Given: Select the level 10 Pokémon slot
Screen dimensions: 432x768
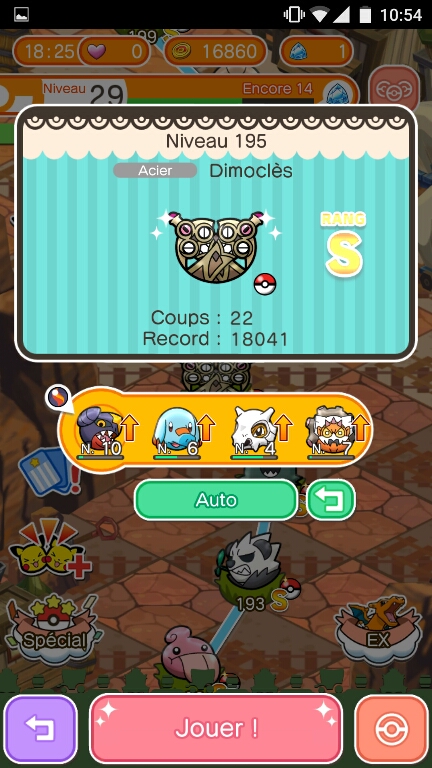Looking at the screenshot, I should [101, 432].
